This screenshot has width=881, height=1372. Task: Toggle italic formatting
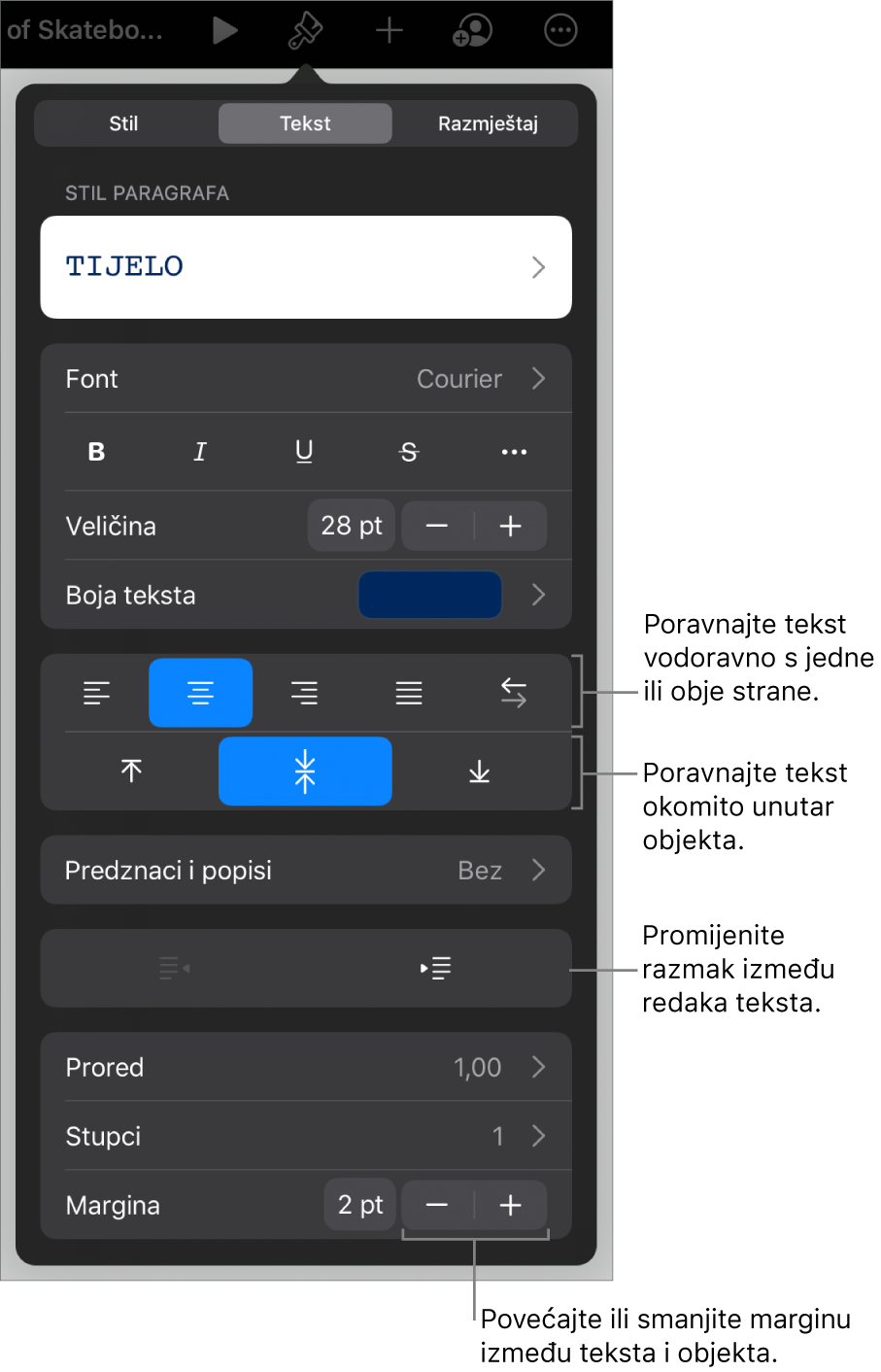pyautogui.click(x=200, y=452)
